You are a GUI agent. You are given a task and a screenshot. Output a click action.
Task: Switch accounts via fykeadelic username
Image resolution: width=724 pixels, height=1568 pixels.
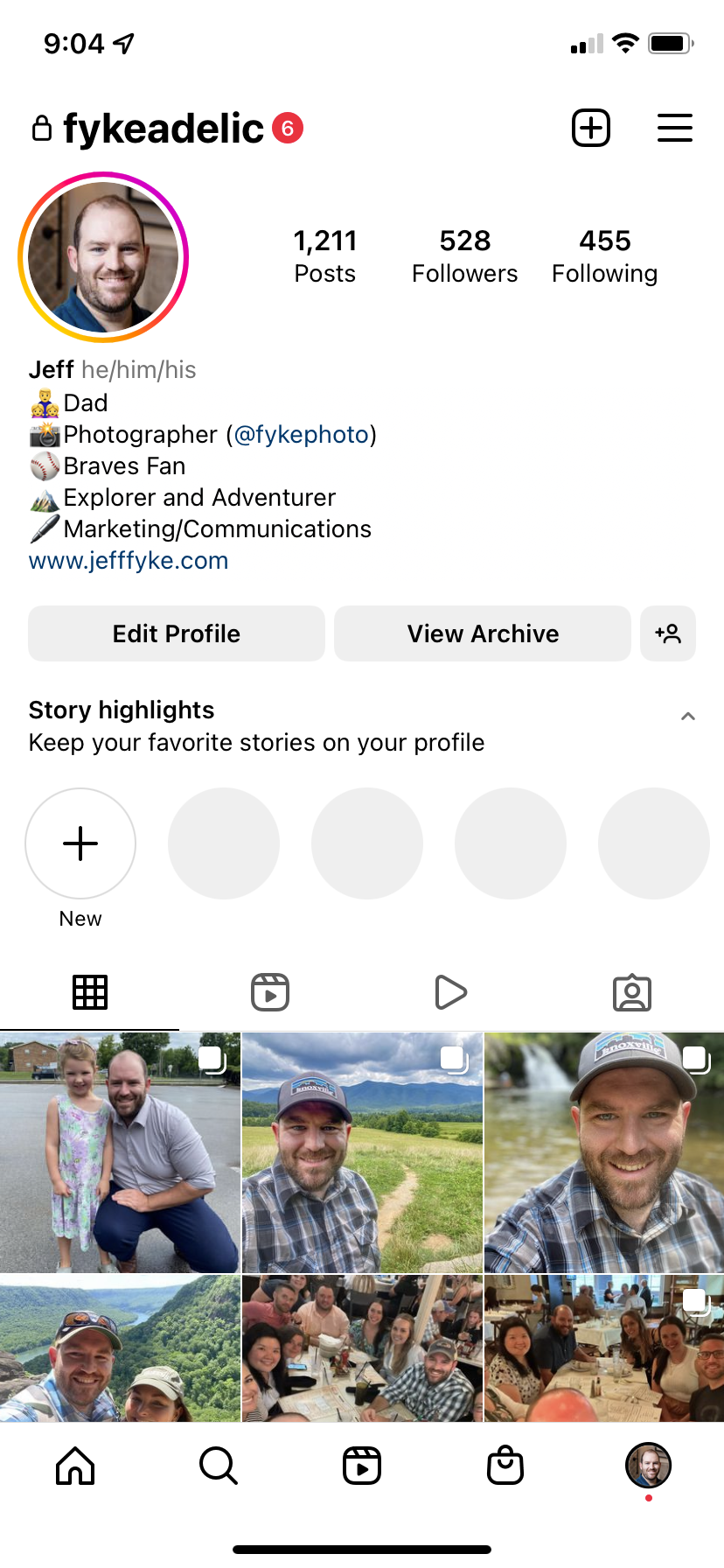click(x=163, y=129)
